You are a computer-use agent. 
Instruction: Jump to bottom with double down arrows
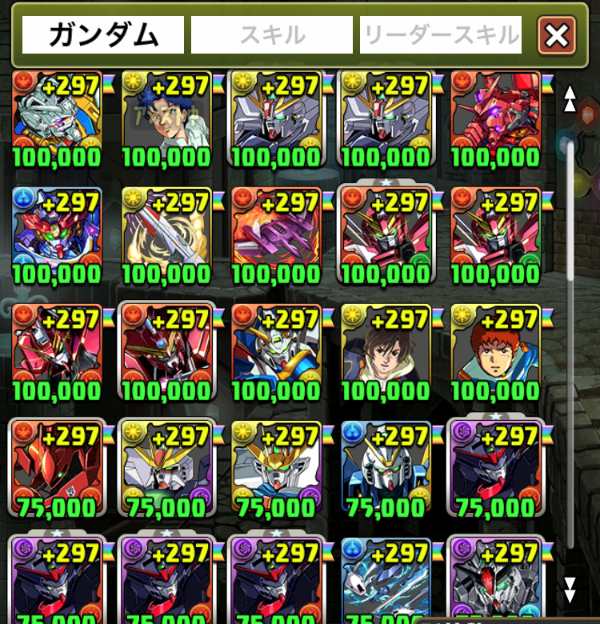(570, 586)
